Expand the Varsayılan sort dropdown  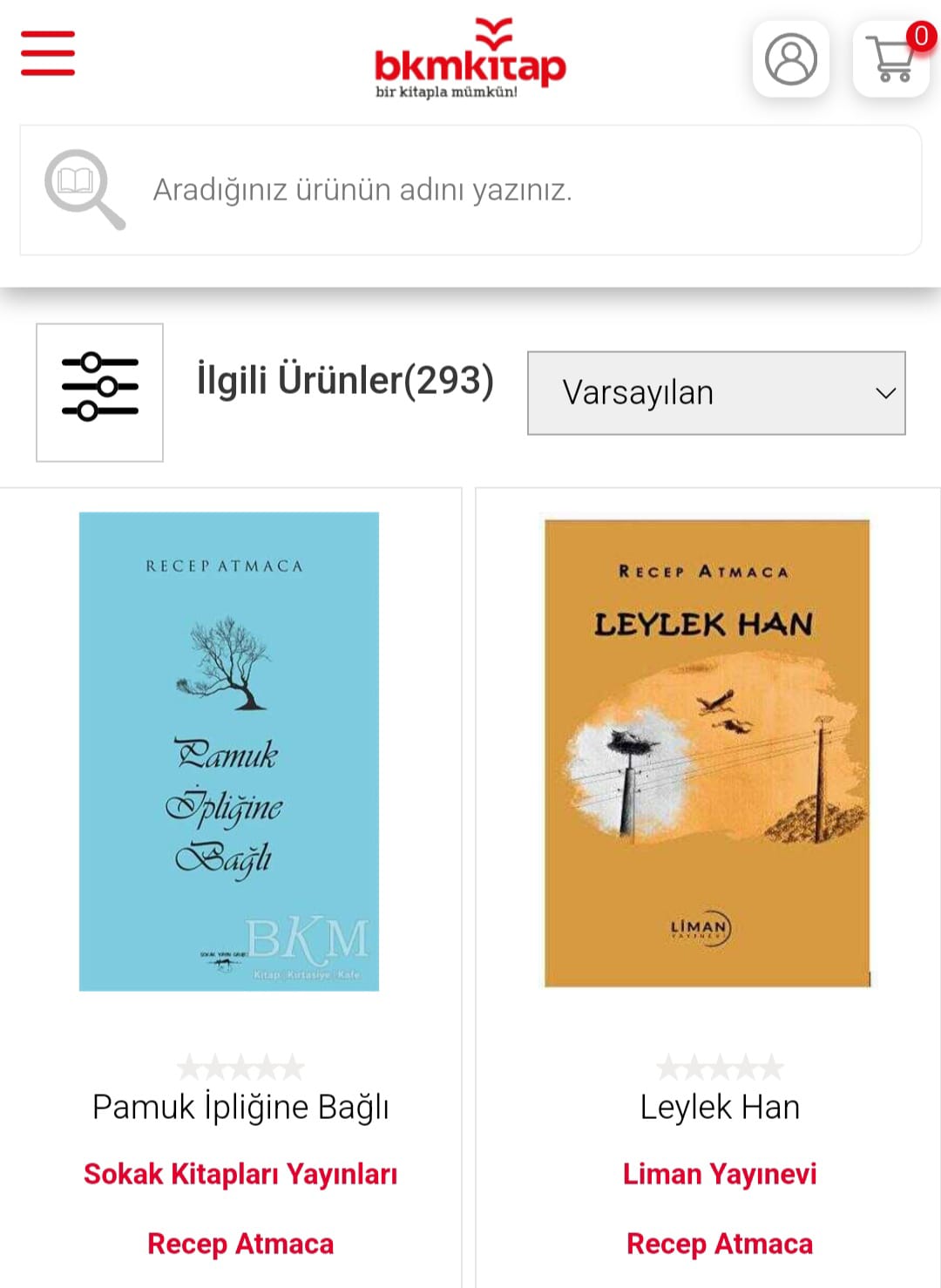716,393
